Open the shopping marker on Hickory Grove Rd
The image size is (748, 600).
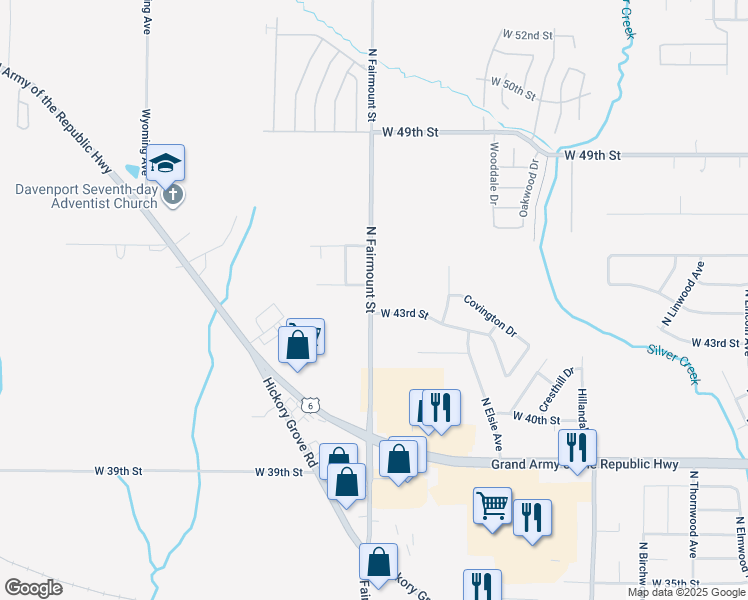click(346, 484)
